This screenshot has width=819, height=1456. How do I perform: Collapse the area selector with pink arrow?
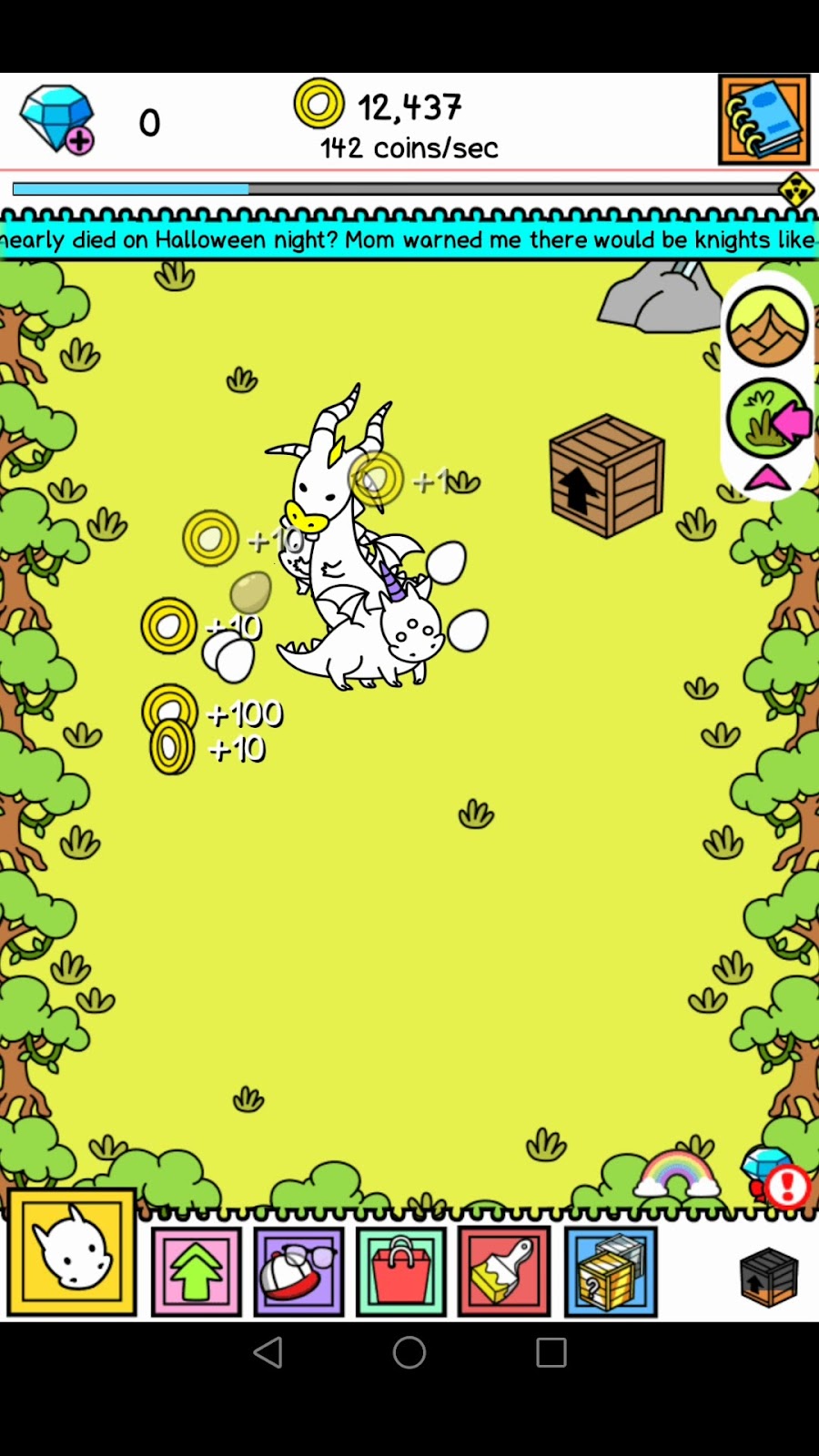[x=766, y=477]
